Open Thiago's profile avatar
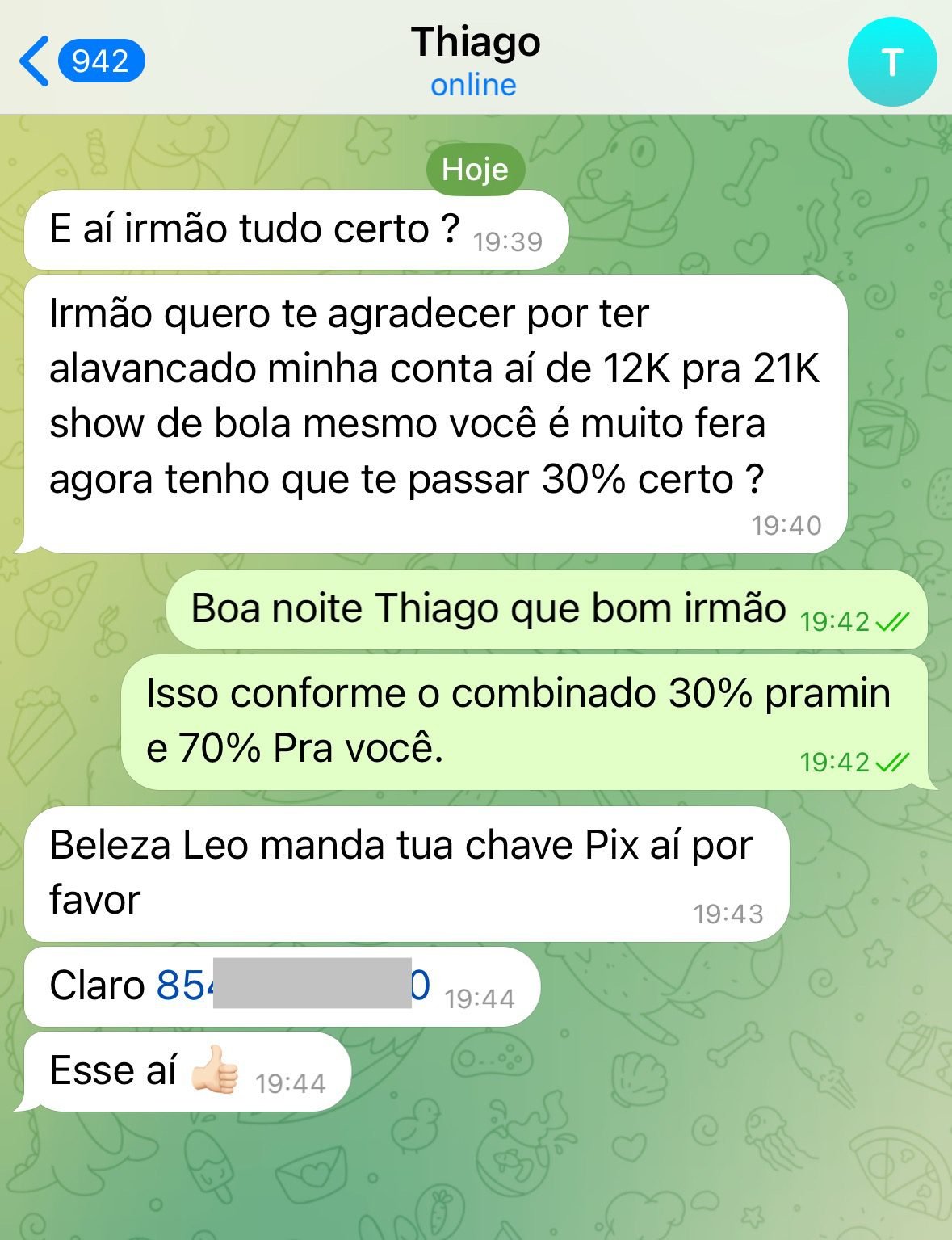 [x=891, y=62]
